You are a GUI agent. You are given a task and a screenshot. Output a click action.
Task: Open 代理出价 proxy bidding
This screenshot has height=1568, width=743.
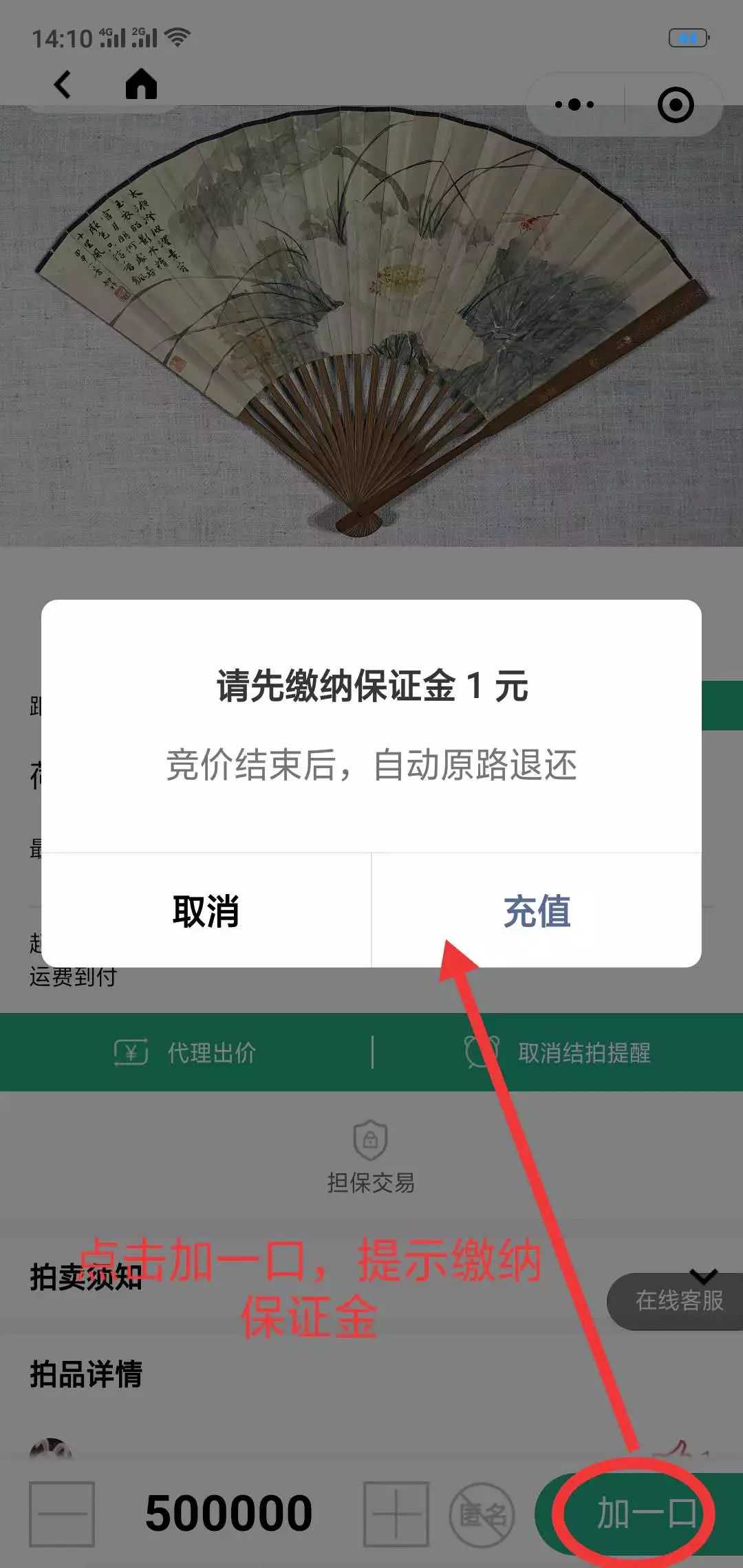click(186, 1052)
